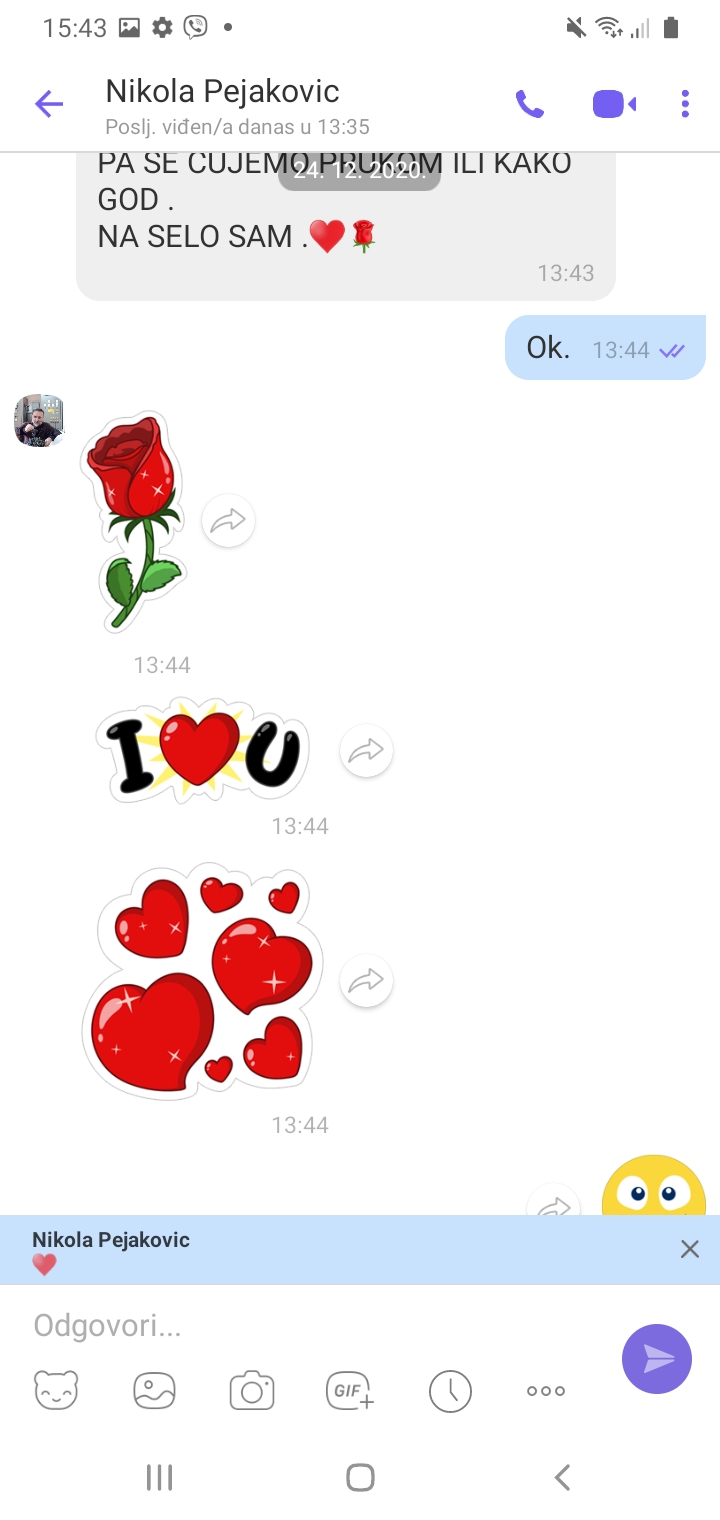
Task: Start a video call with Nikola
Action: tap(614, 104)
